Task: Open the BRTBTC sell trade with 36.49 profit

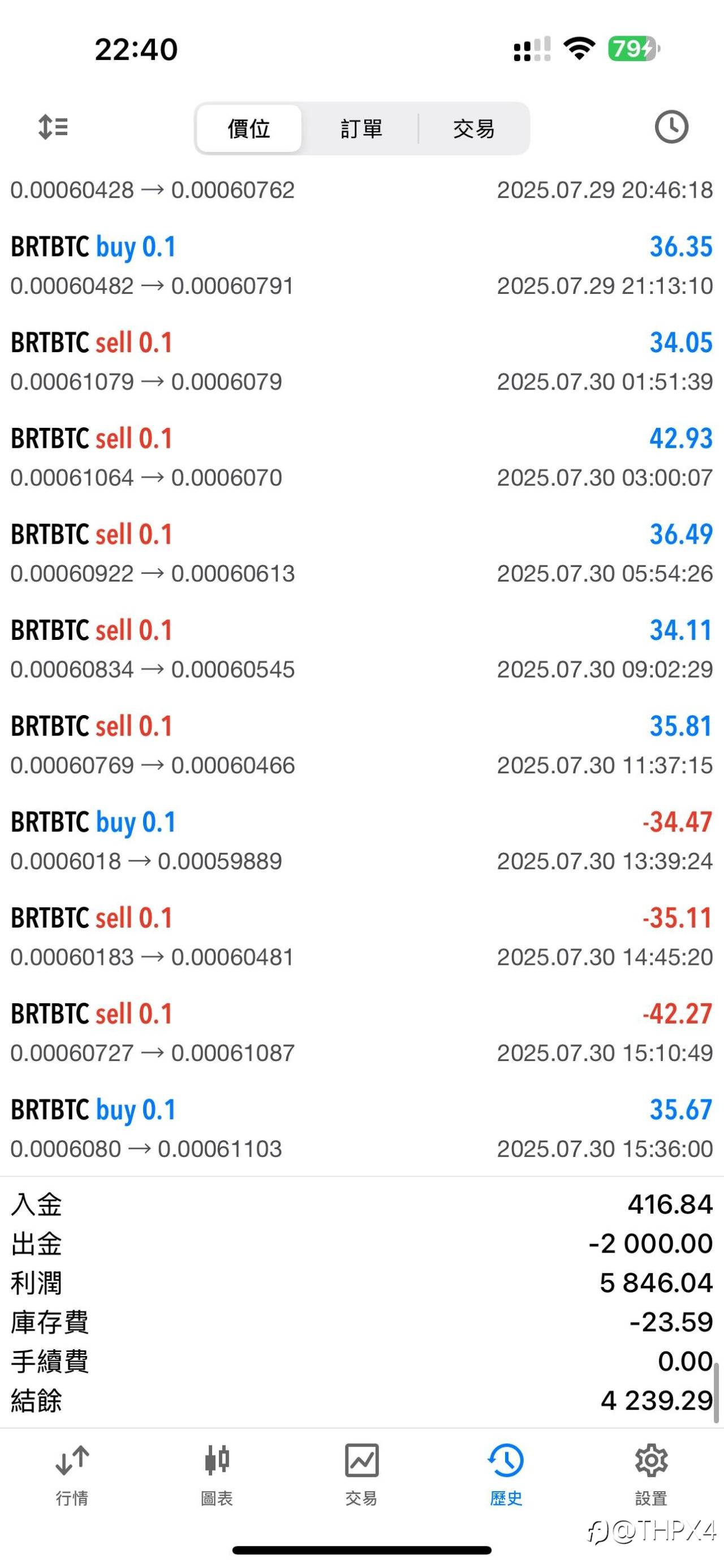Action: point(361,554)
